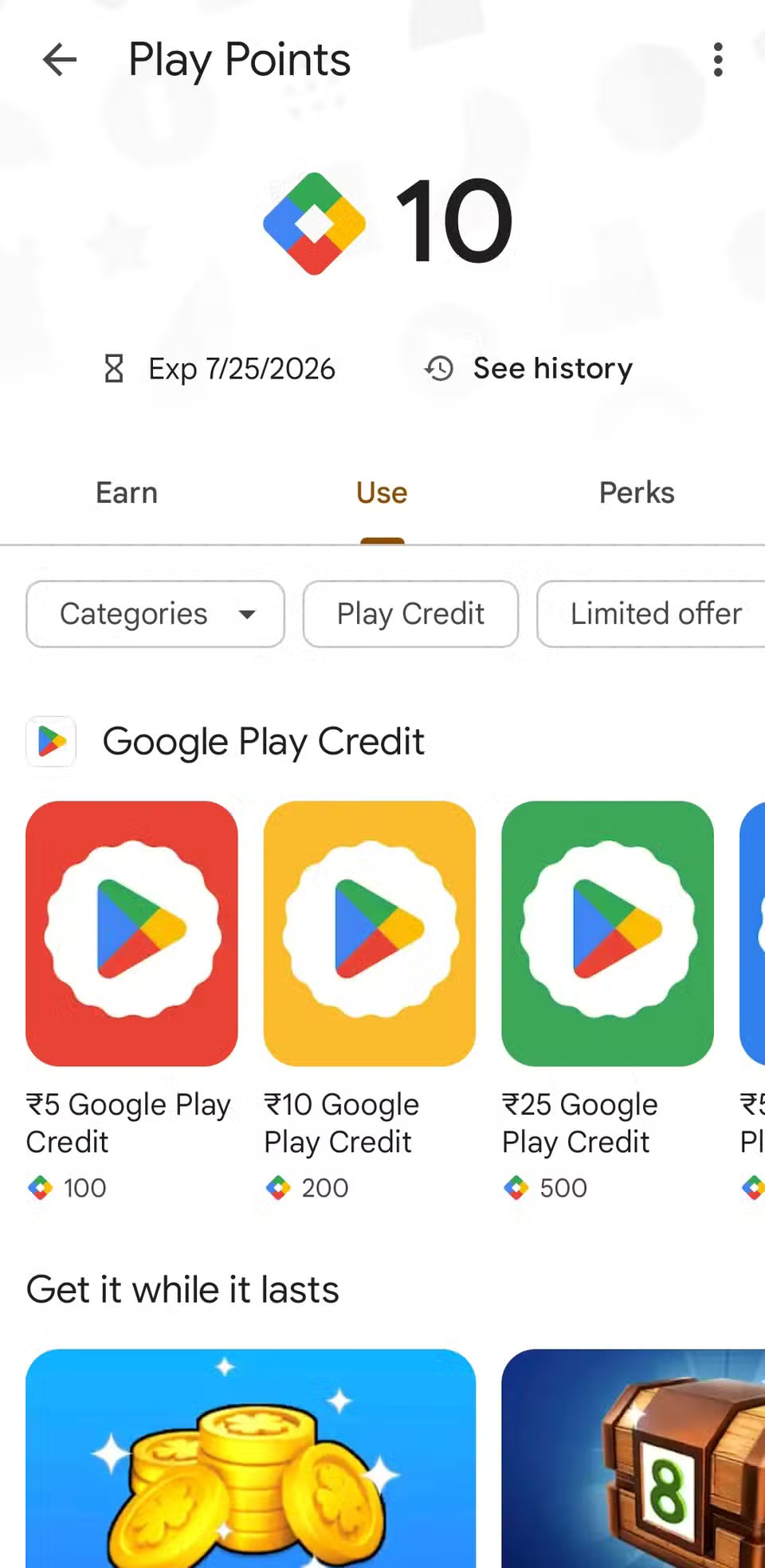
Task: Click the Exp 7/25/2026 expiration label
Action: (241, 368)
